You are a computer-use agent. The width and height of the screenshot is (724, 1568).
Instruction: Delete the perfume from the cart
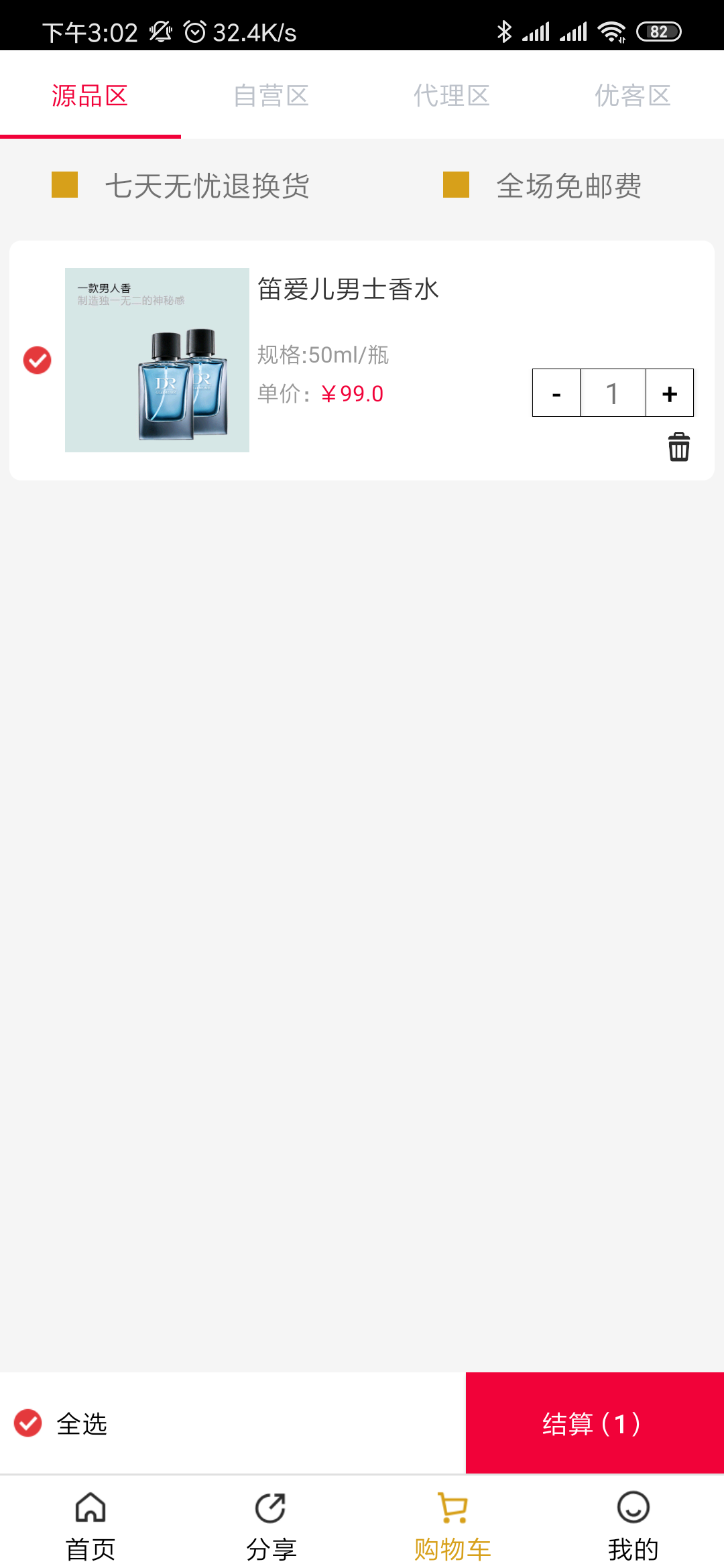click(678, 447)
